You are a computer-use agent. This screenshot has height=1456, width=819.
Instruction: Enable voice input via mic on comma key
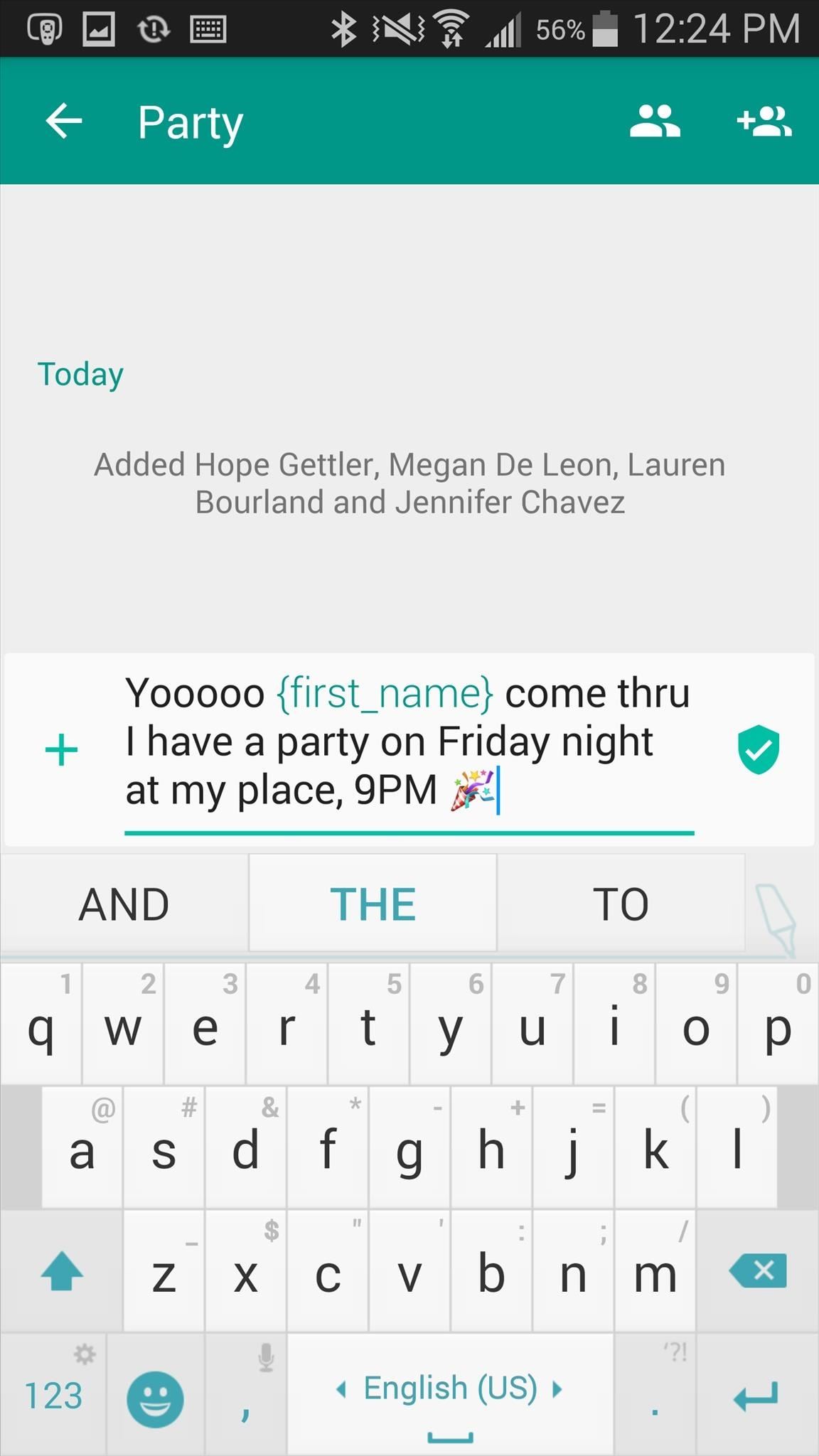(263, 1356)
